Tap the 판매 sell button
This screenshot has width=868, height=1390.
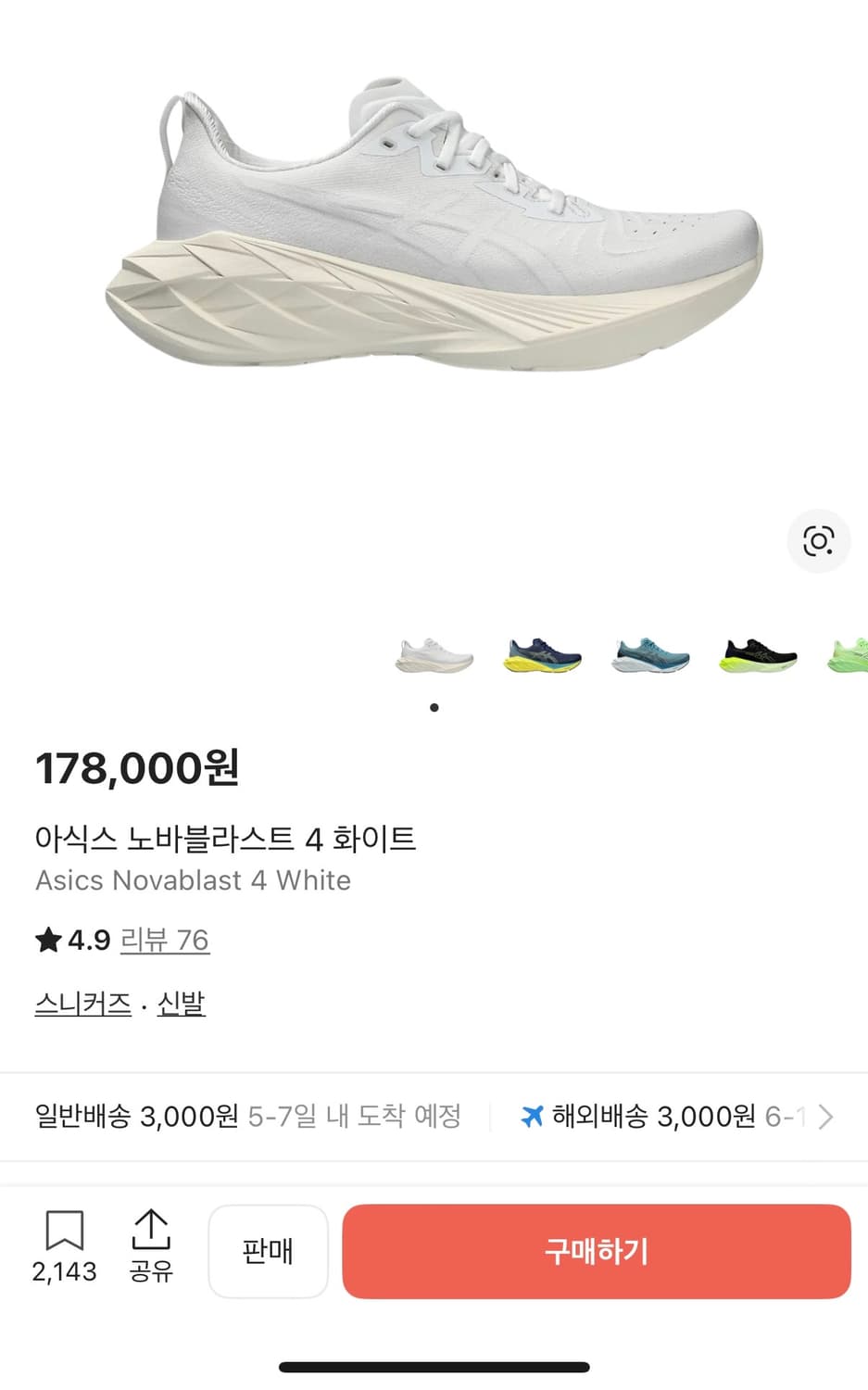[x=268, y=1251]
